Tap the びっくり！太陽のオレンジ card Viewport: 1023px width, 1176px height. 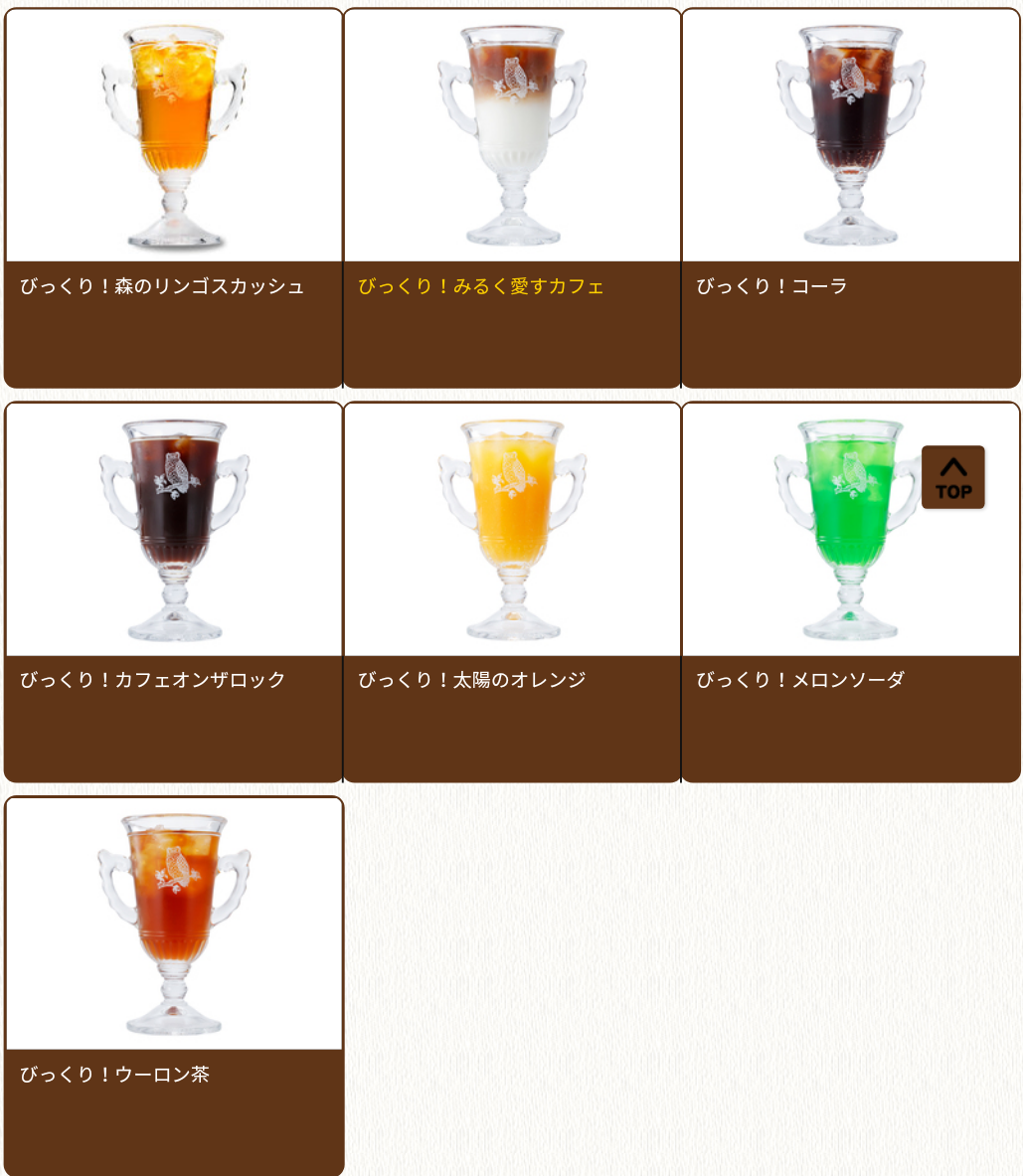511,592
